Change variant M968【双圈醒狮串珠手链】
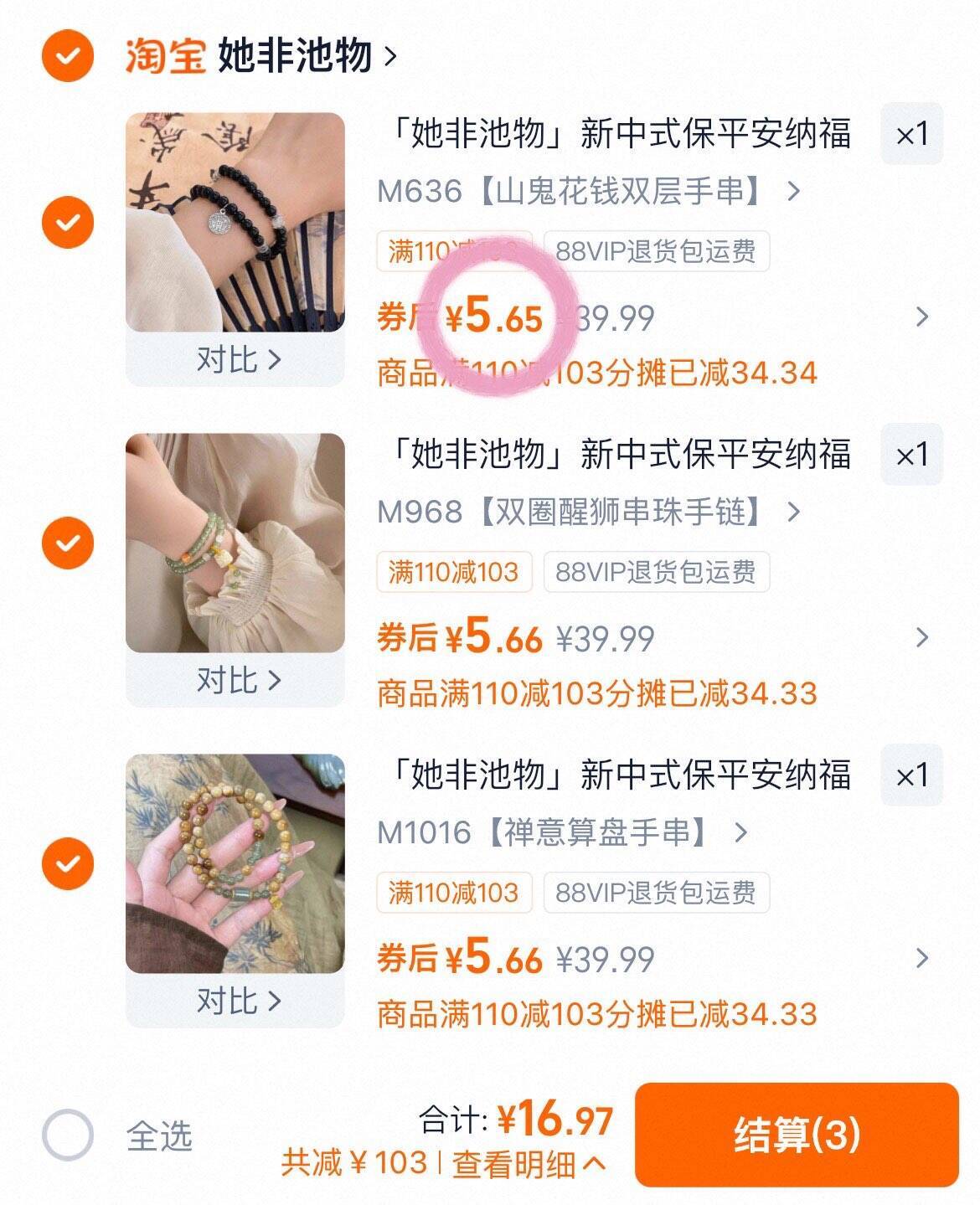This screenshot has width=980, height=1205. click(588, 512)
